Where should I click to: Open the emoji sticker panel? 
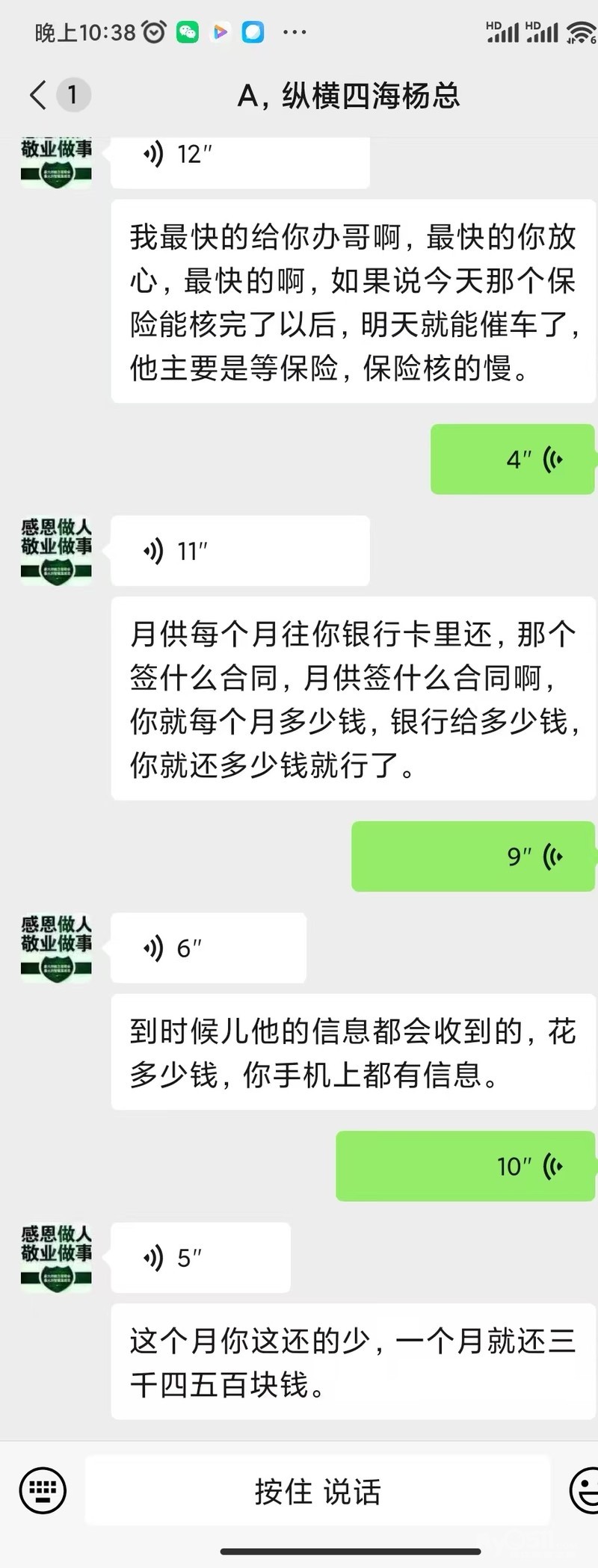tap(585, 1491)
